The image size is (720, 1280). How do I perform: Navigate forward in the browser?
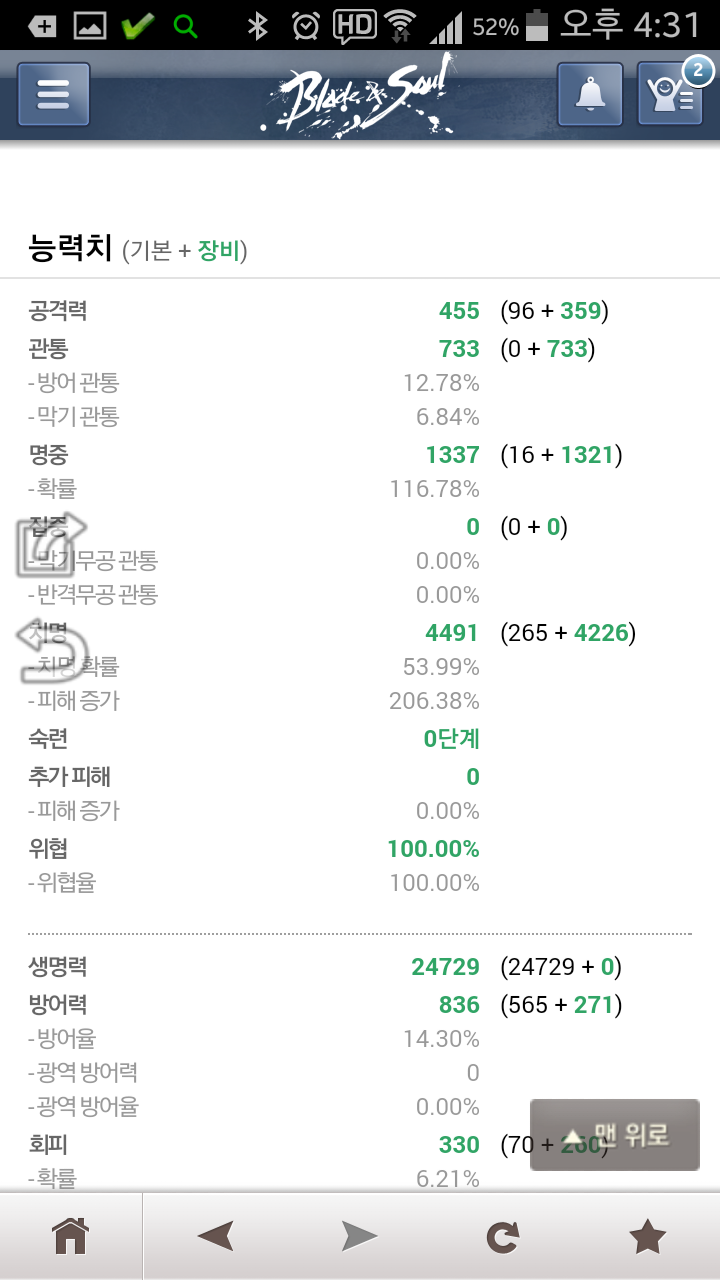[360, 1237]
